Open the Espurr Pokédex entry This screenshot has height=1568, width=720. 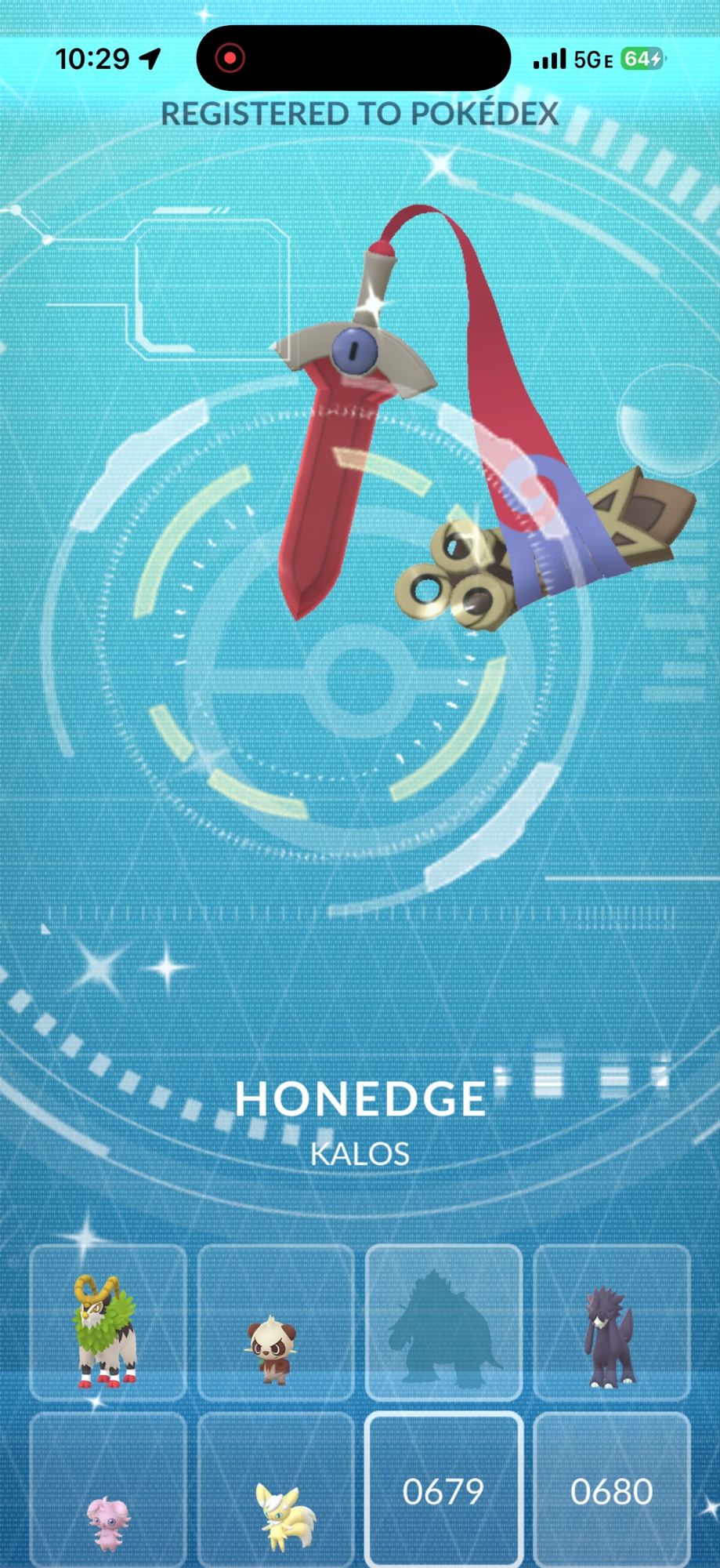coord(108,1490)
